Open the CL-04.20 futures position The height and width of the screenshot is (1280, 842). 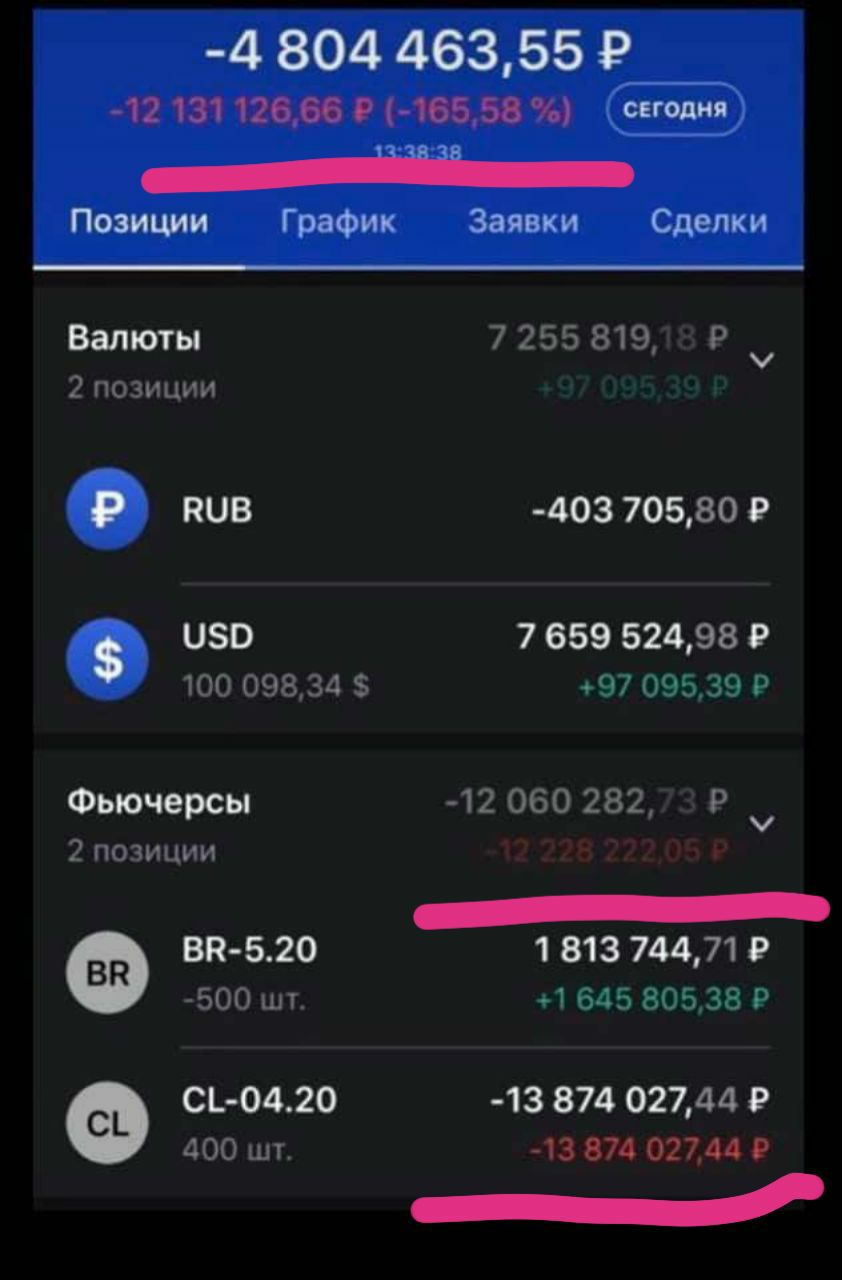click(x=418, y=1124)
